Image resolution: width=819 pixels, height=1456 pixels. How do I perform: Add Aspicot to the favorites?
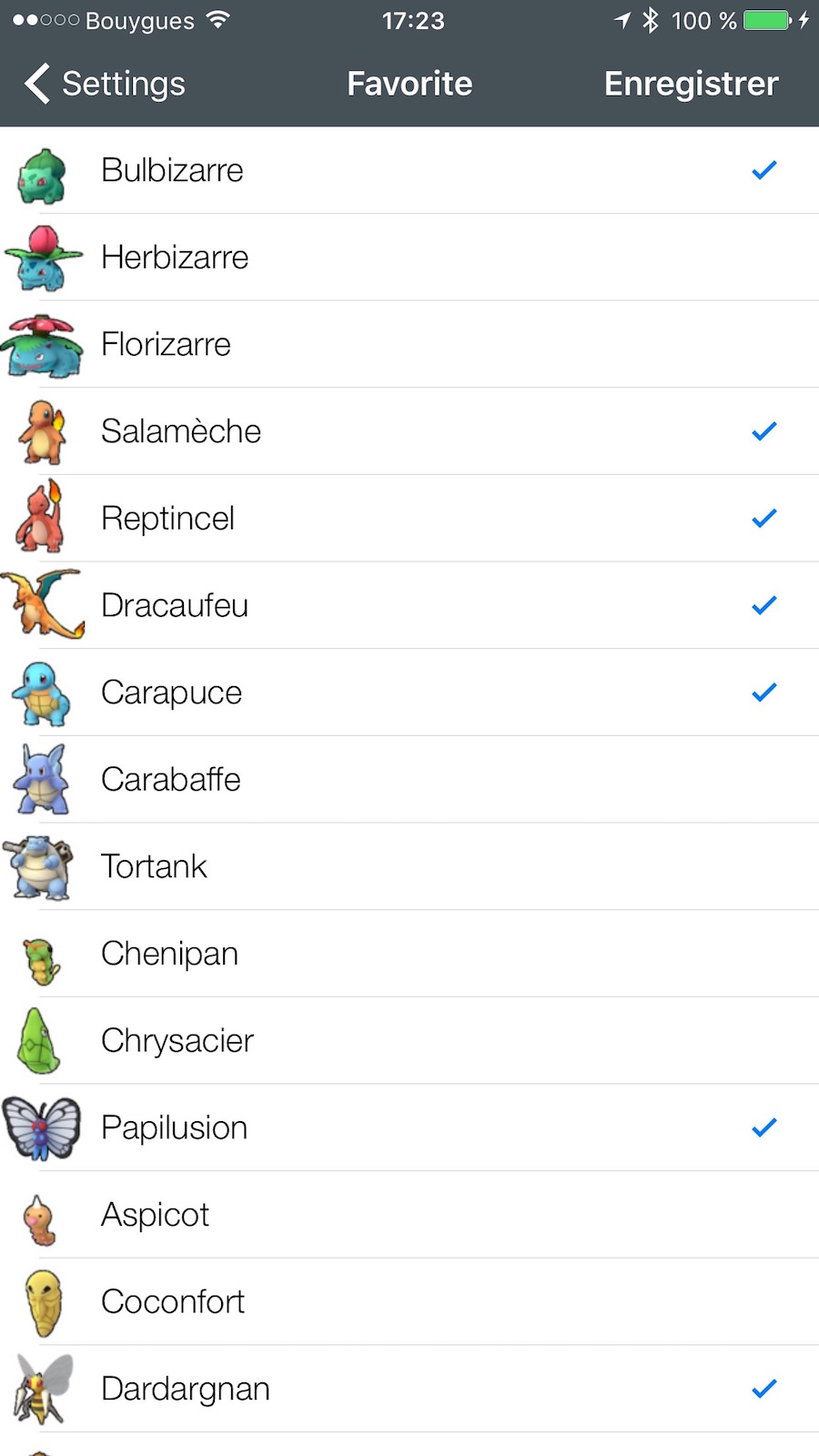tap(409, 1215)
